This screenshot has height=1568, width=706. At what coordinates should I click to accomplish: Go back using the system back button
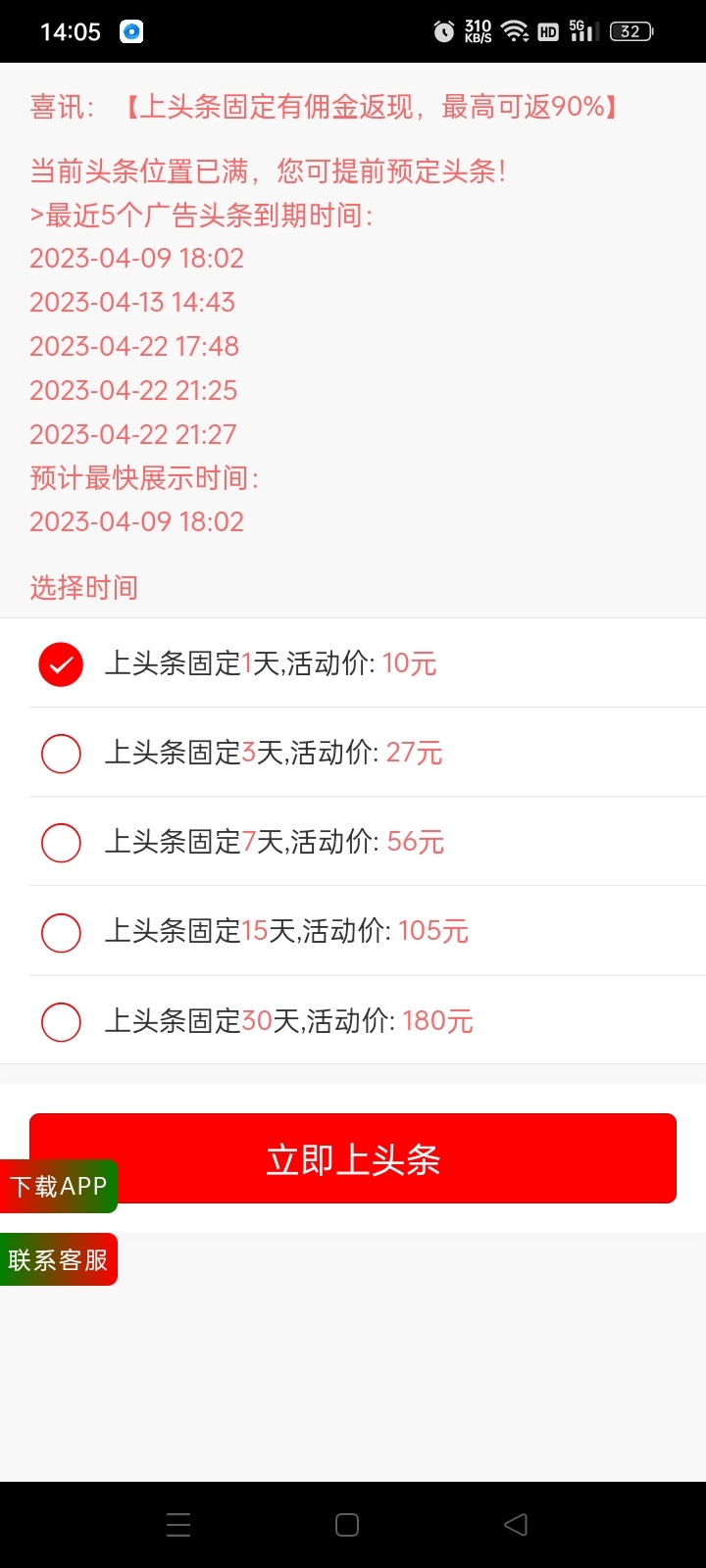(516, 1525)
